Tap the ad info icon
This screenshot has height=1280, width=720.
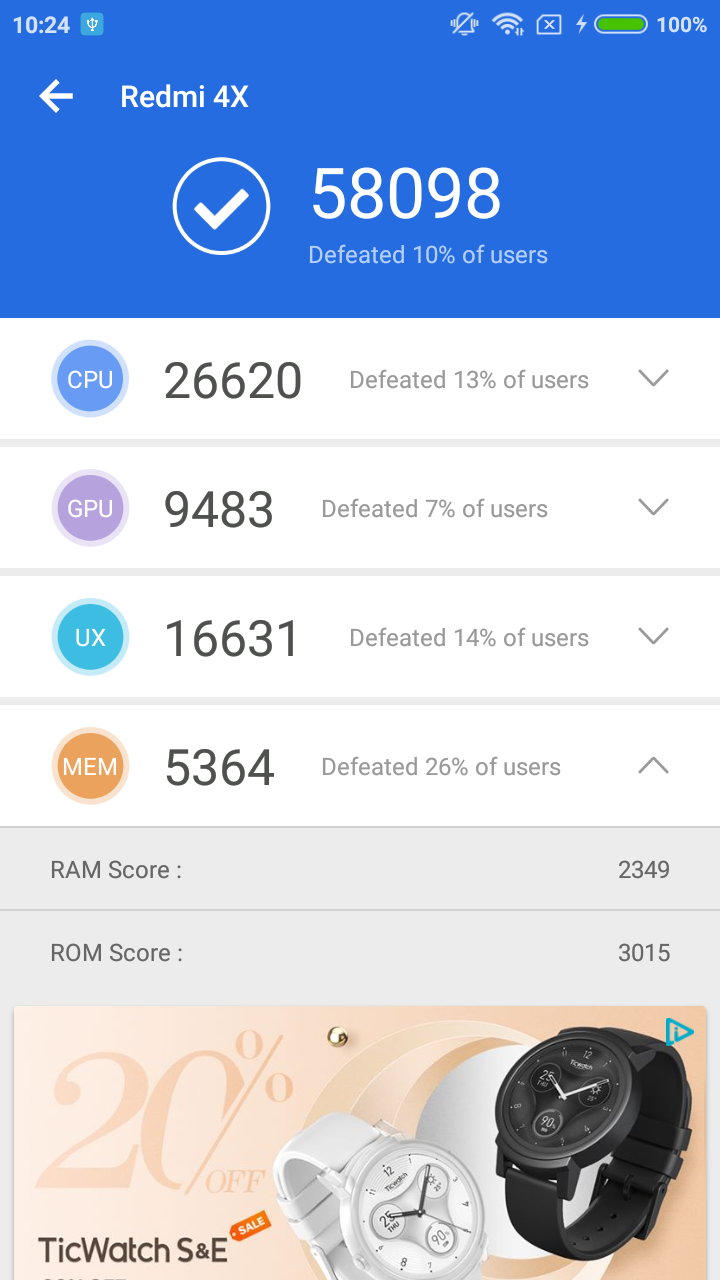pos(679,1032)
